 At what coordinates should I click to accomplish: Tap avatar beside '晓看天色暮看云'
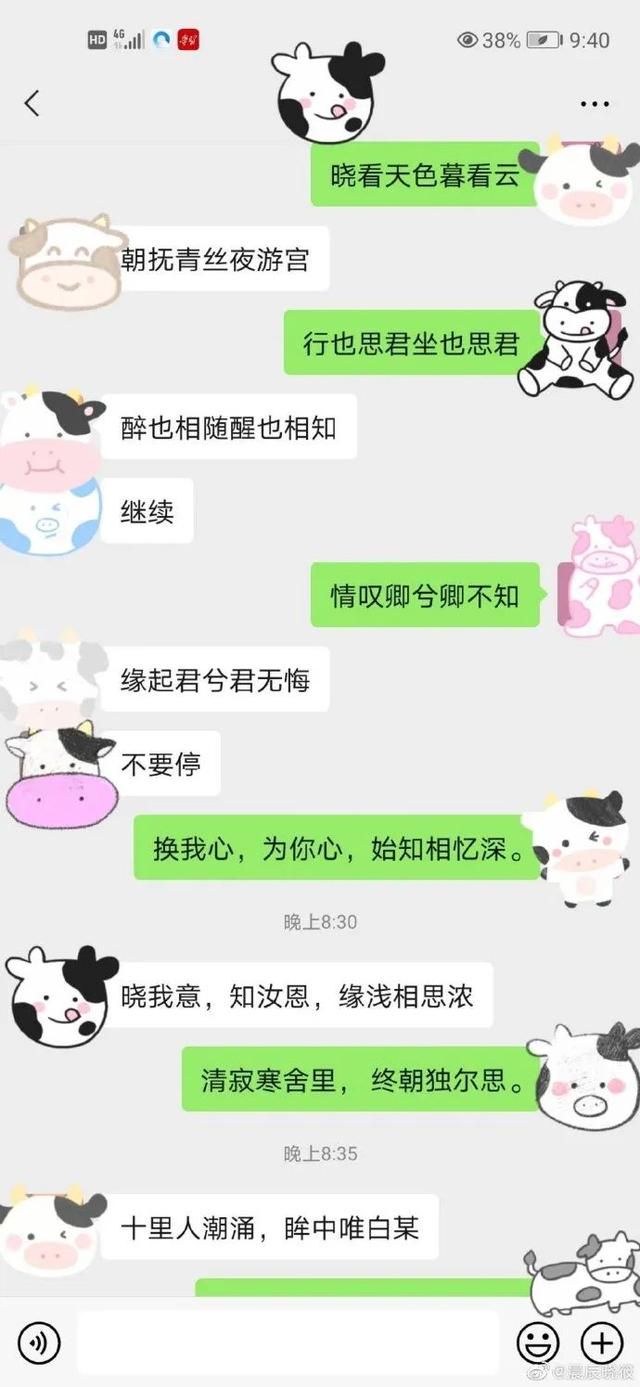[x=580, y=180]
